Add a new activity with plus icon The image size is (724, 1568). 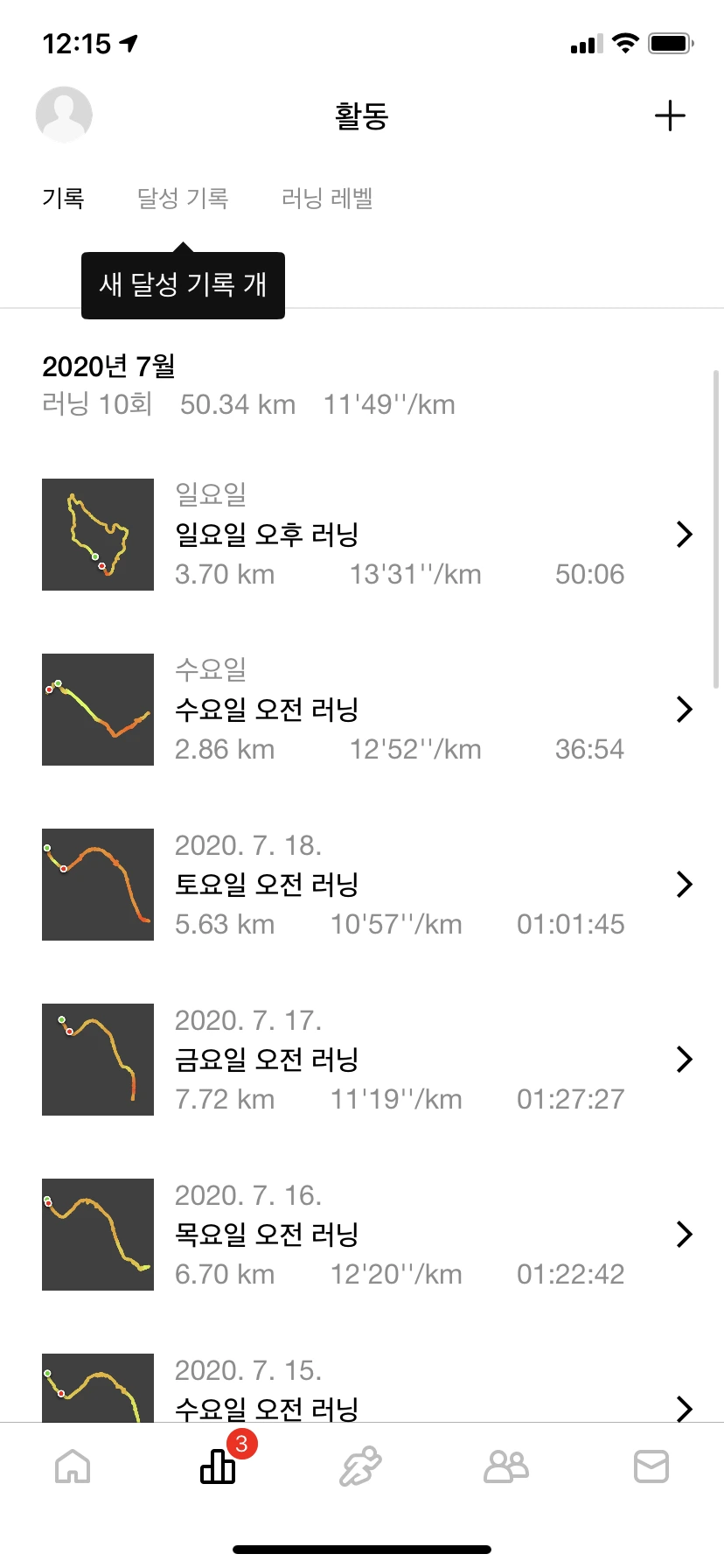670,115
